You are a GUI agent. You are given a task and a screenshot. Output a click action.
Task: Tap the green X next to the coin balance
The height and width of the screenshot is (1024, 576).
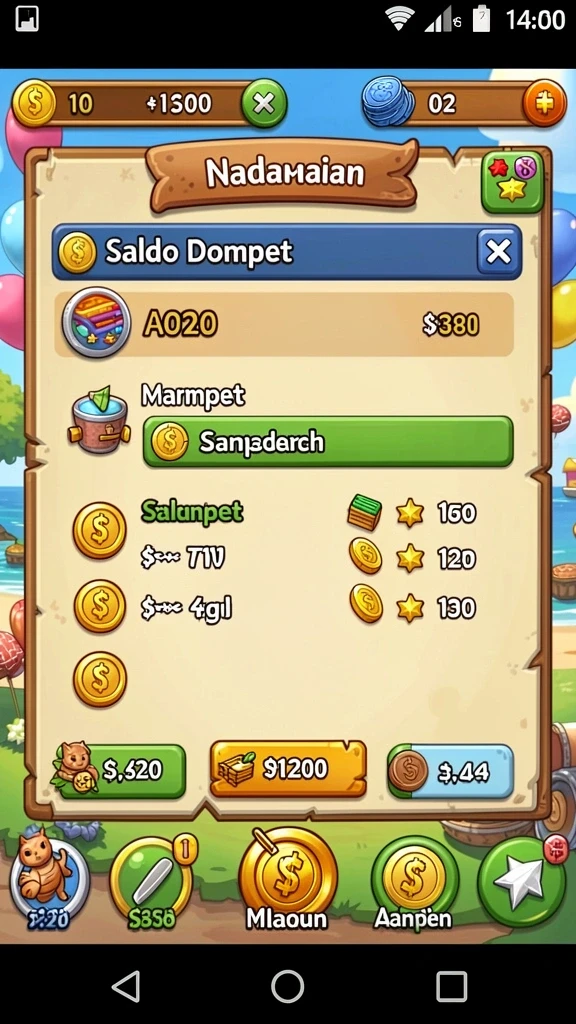pos(264,103)
